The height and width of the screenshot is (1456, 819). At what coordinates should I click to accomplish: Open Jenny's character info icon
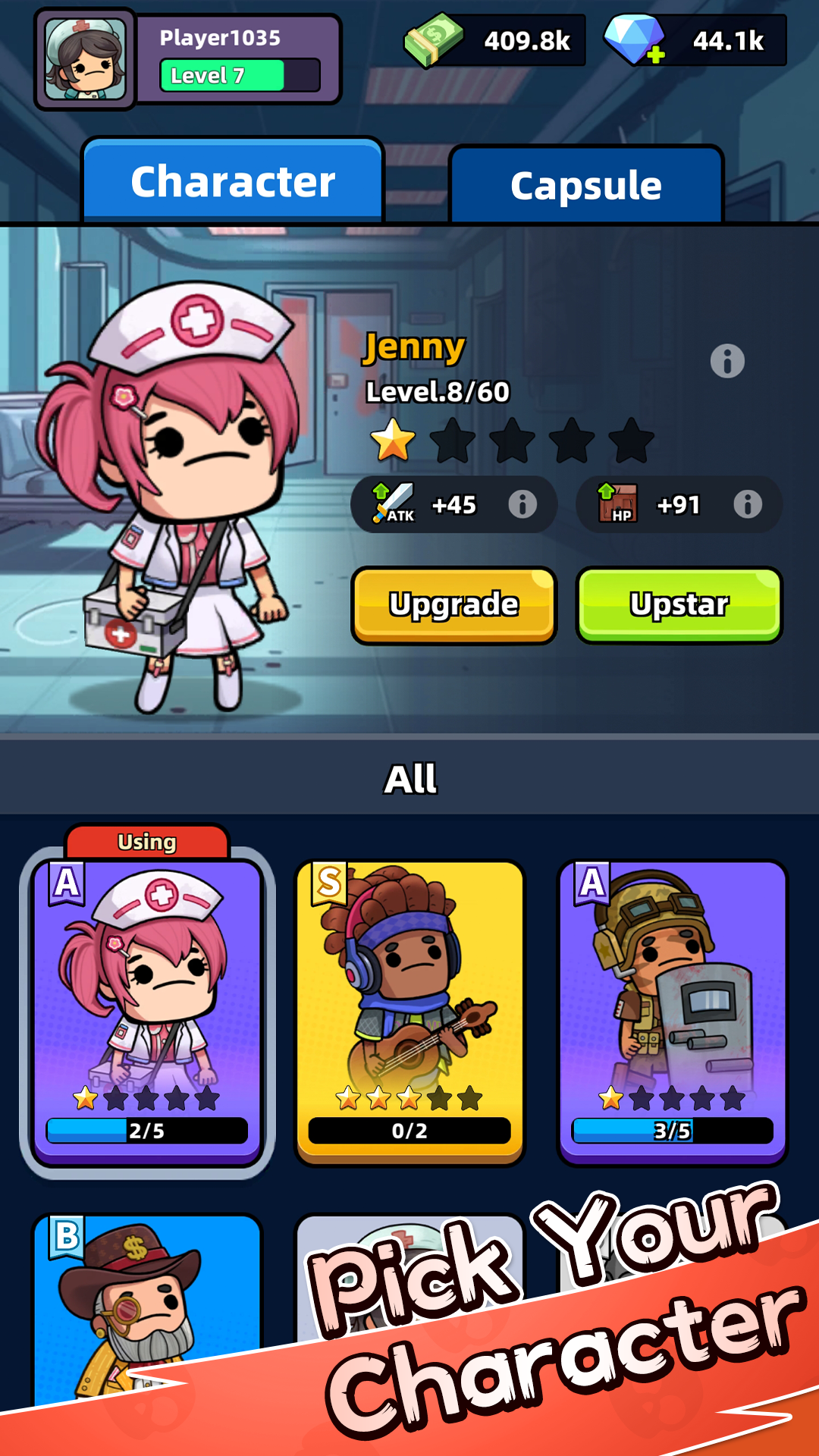[x=727, y=361]
